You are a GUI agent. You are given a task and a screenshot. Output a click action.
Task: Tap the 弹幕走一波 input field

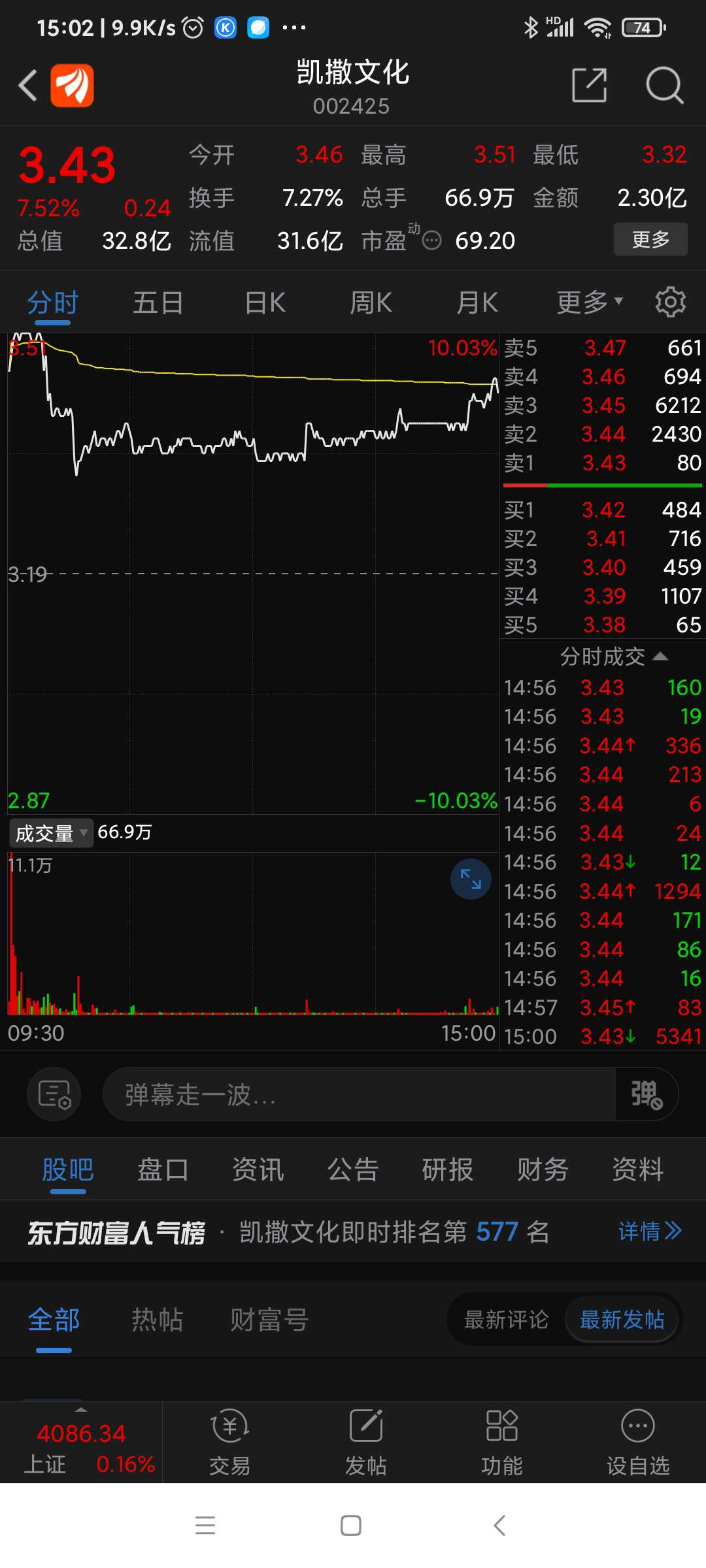[x=359, y=1094]
